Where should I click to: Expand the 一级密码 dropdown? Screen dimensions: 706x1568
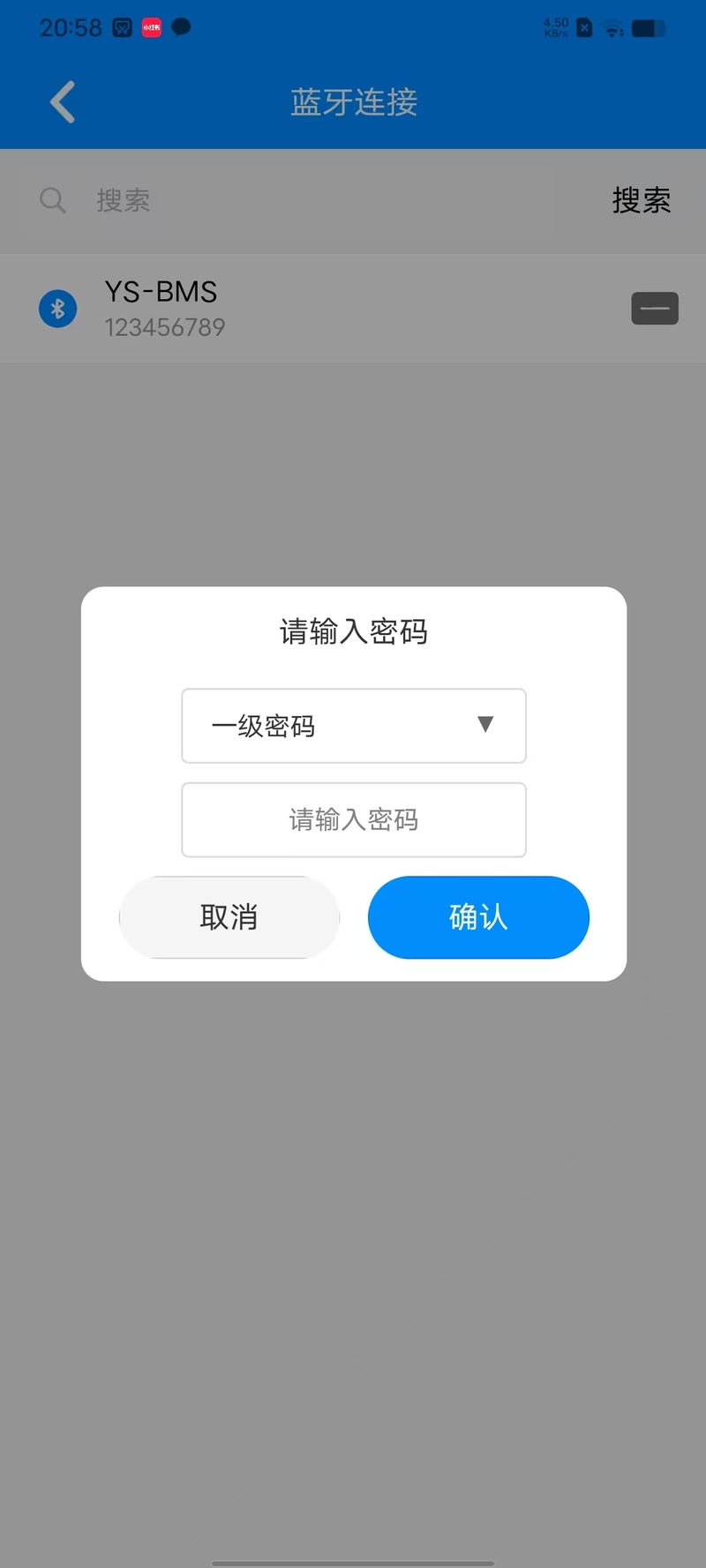(x=353, y=726)
